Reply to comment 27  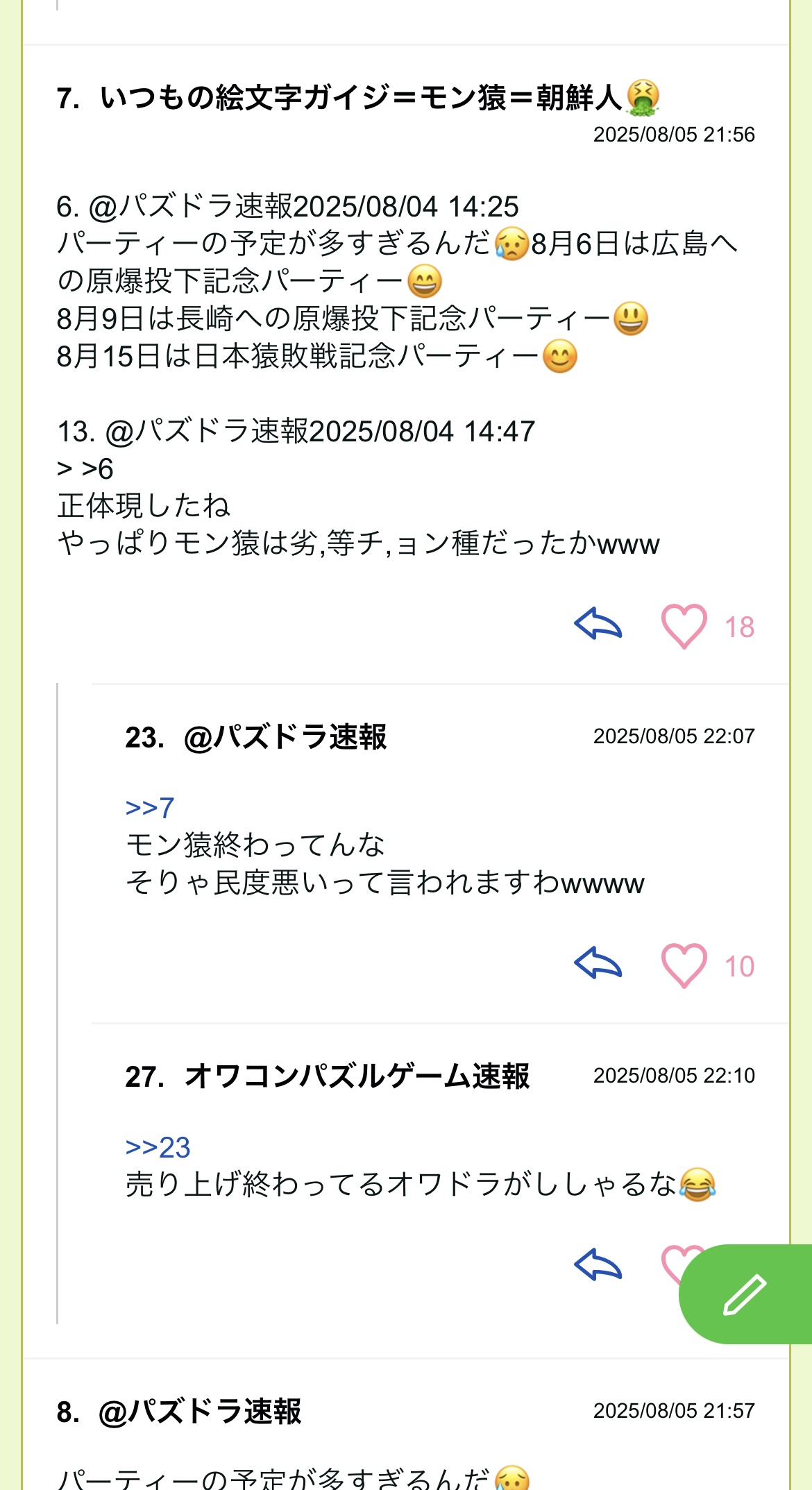pos(598,1264)
